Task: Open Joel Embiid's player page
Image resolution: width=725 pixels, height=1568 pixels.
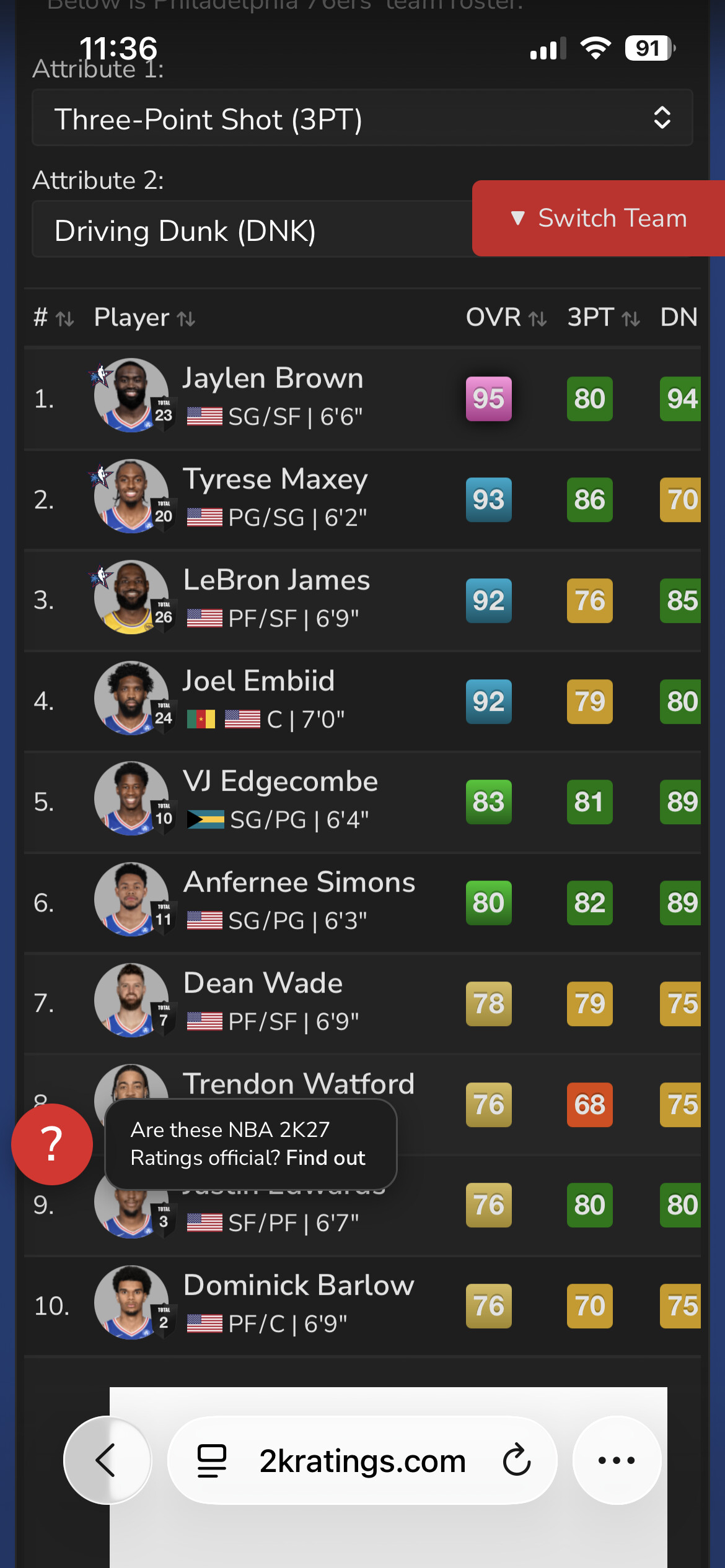Action: coord(258,681)
